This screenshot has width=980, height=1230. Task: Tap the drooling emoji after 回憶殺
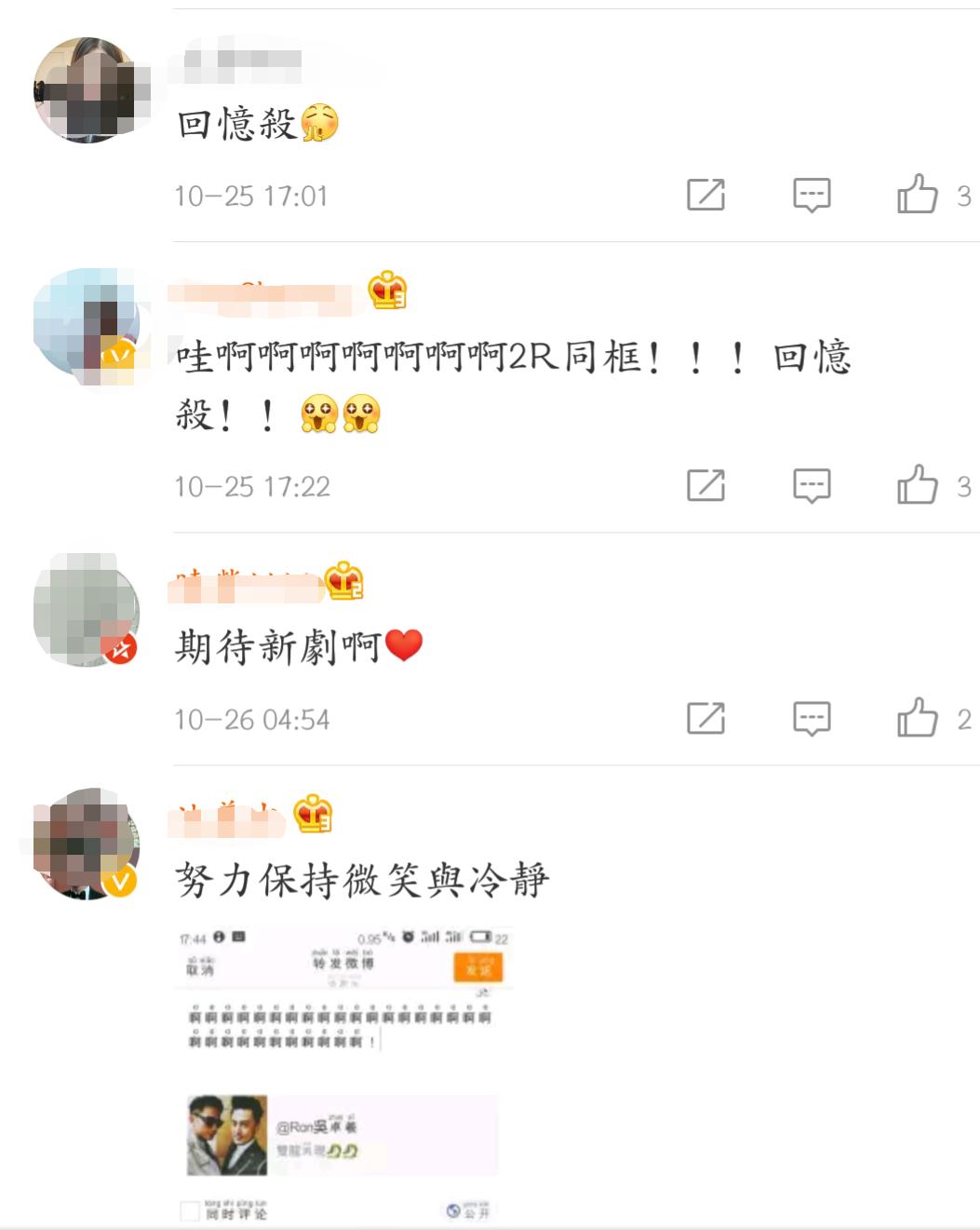click(321, 123)
